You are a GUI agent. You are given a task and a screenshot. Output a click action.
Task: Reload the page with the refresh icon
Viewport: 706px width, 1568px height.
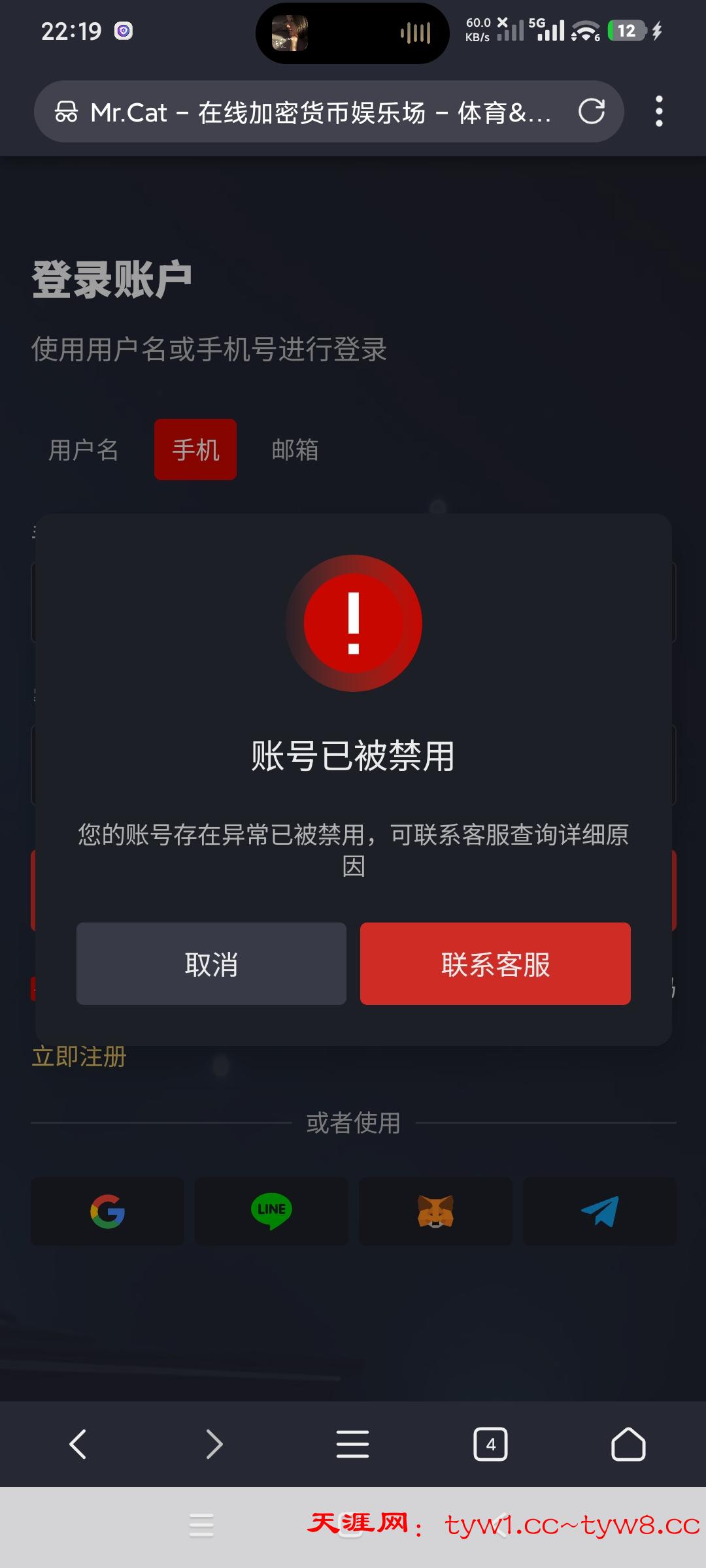click(592, 112)
